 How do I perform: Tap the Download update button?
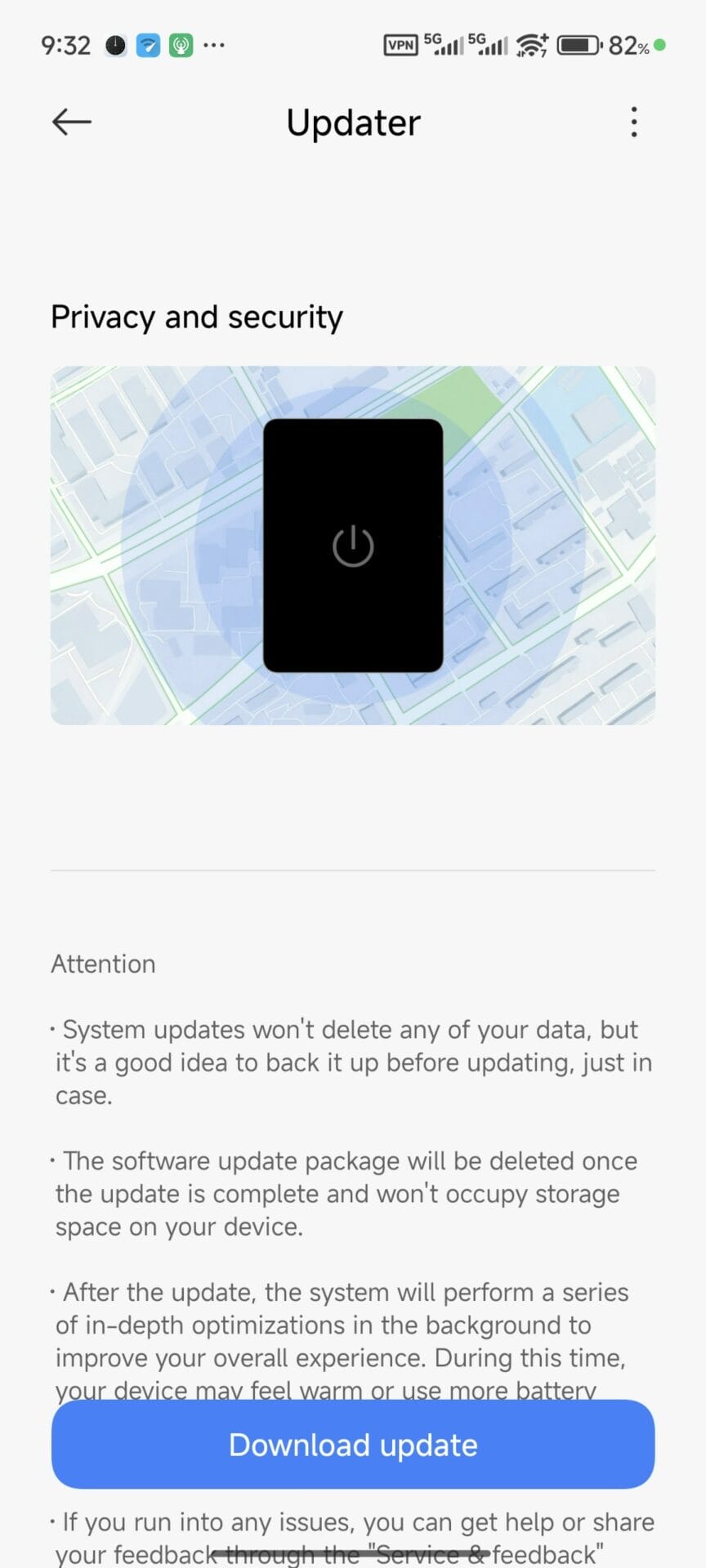coord(353,1445)
